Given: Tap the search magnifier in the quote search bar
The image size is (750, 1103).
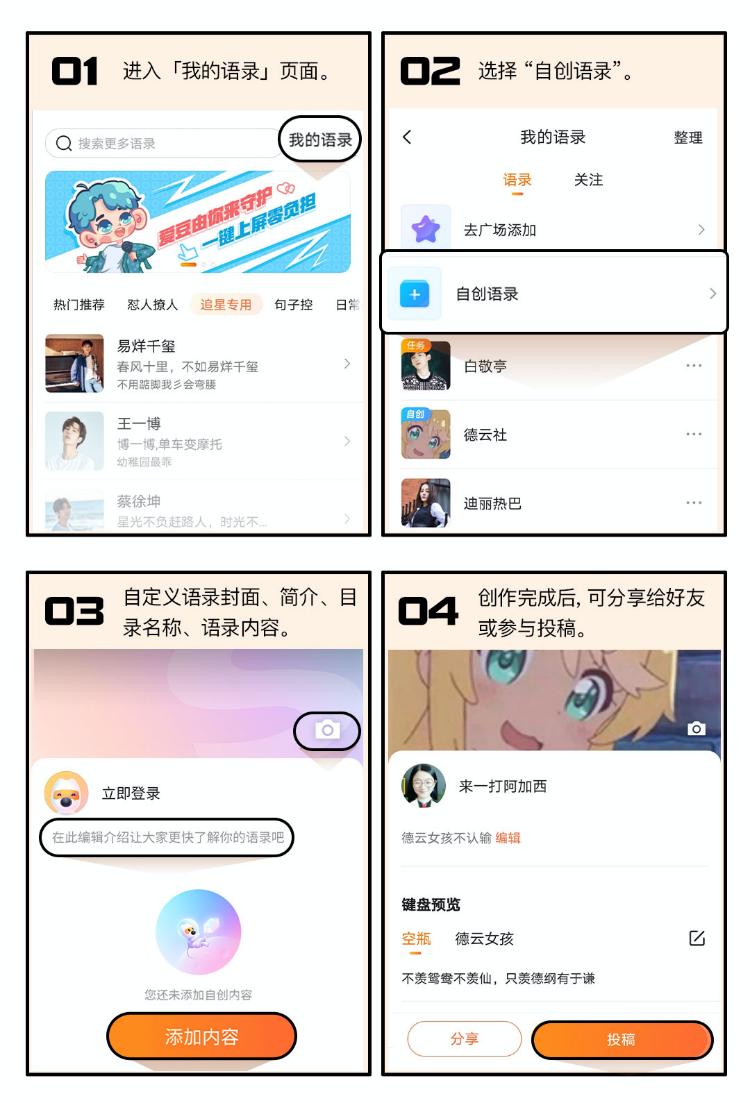Looking at the screenshot, I should pyautogui.click(x=62, y=143).
